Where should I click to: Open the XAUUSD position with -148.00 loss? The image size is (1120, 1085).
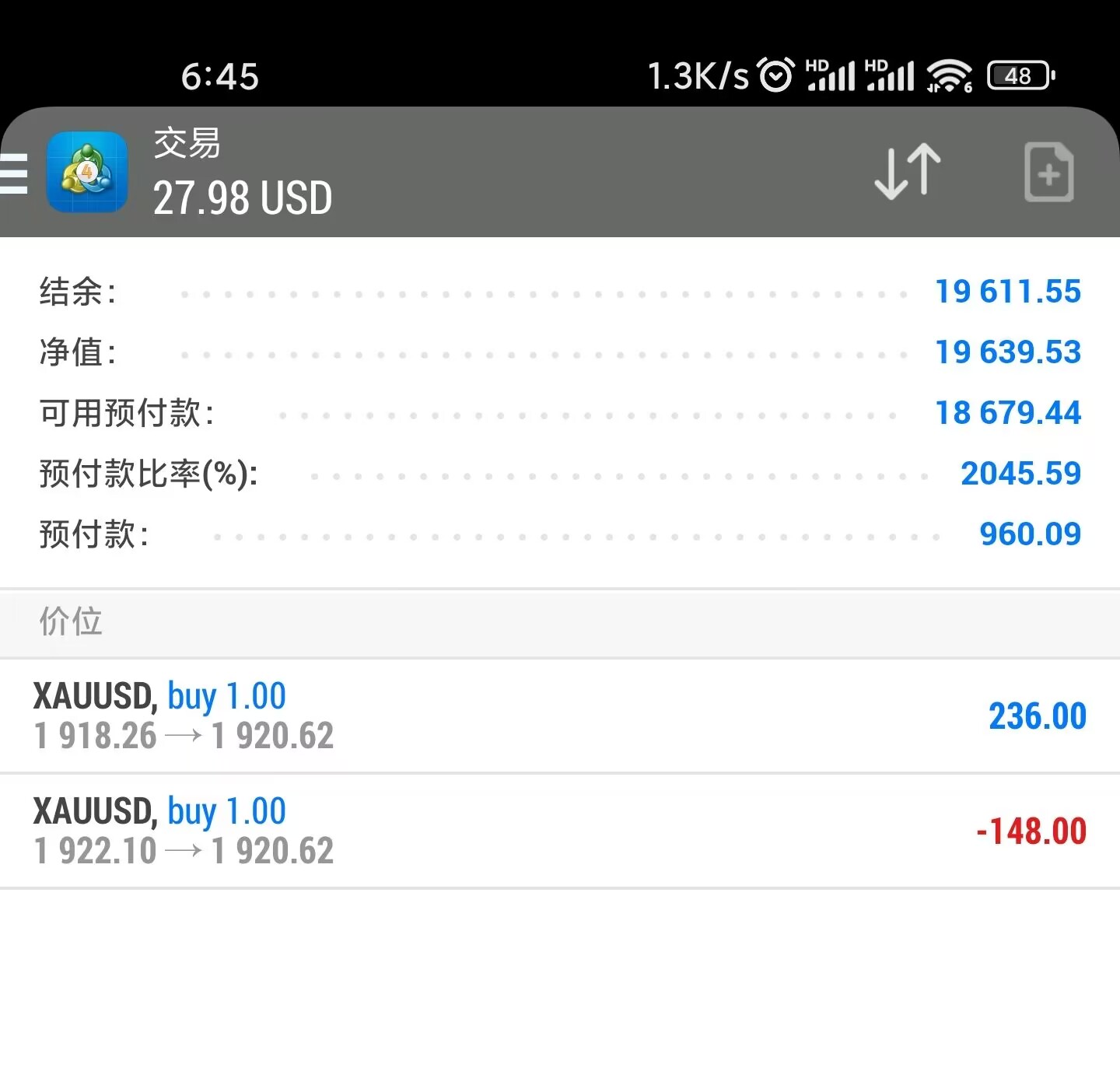click(x=560, y=831)
